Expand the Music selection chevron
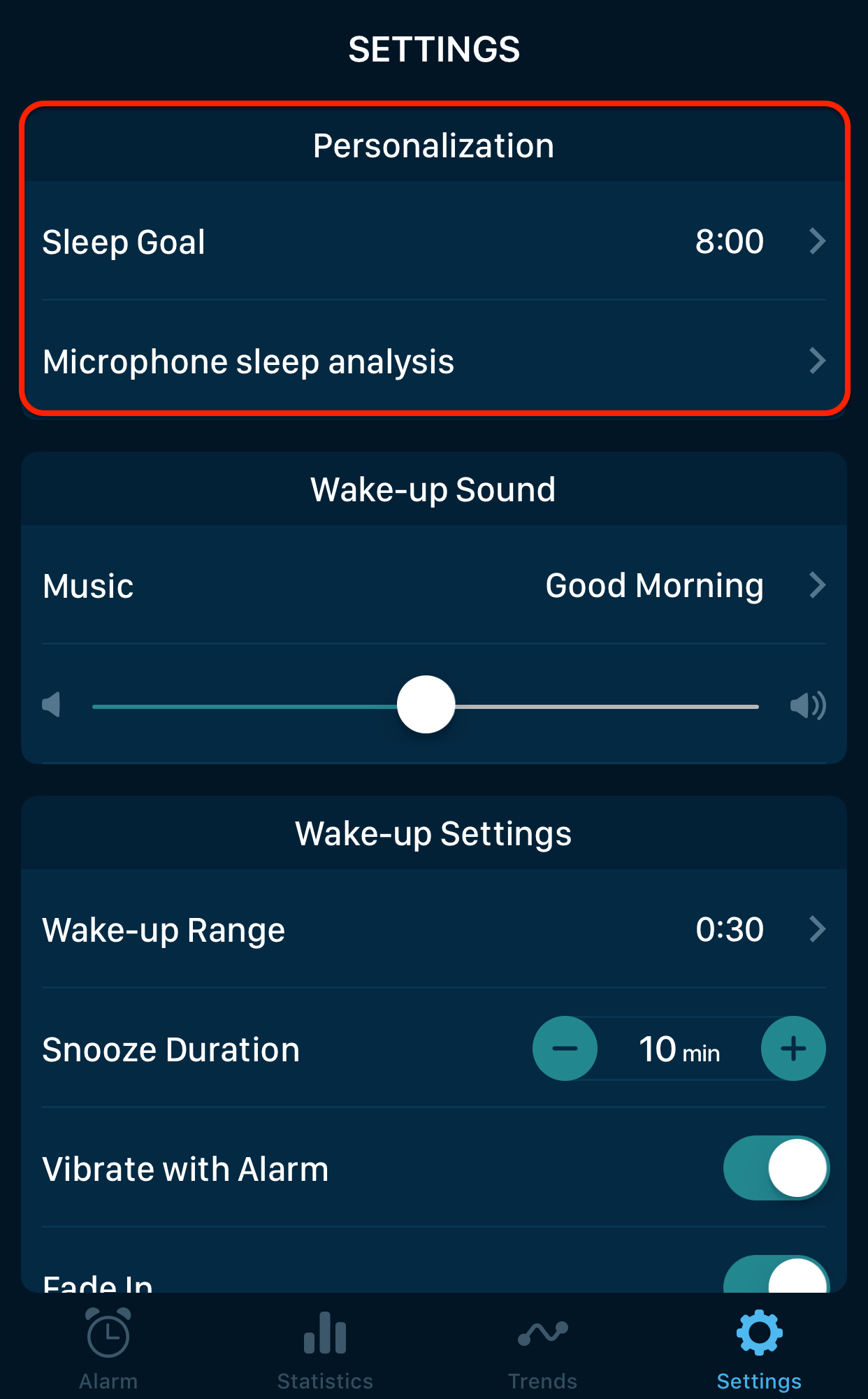 tap(818, 585)
